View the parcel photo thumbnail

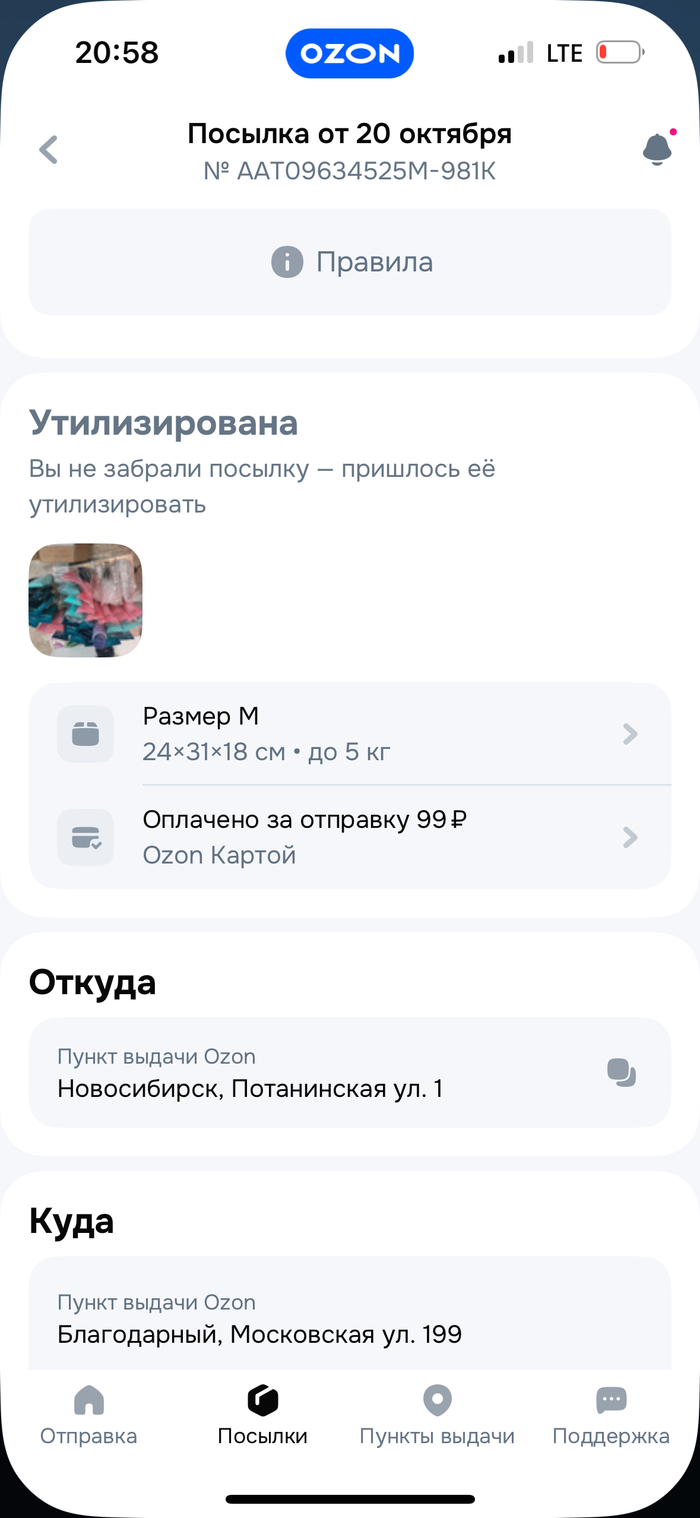[x=85, y=600]
